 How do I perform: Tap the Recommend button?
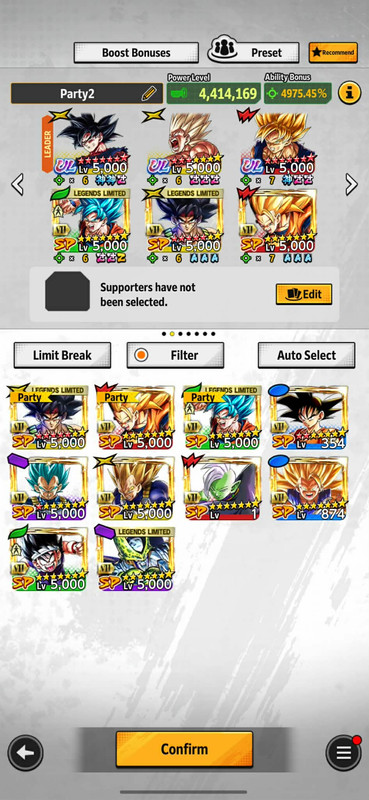click(x=333, y=53)
